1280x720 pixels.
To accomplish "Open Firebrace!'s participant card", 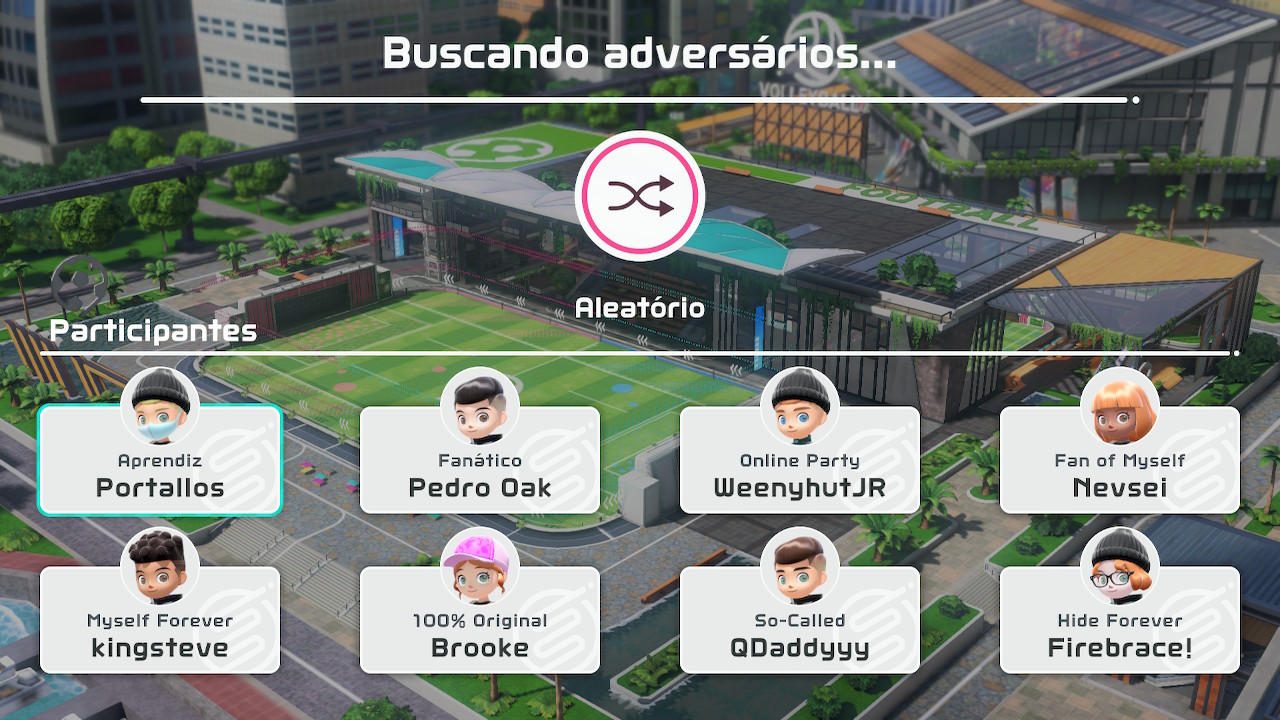I will click(1120, 622).
